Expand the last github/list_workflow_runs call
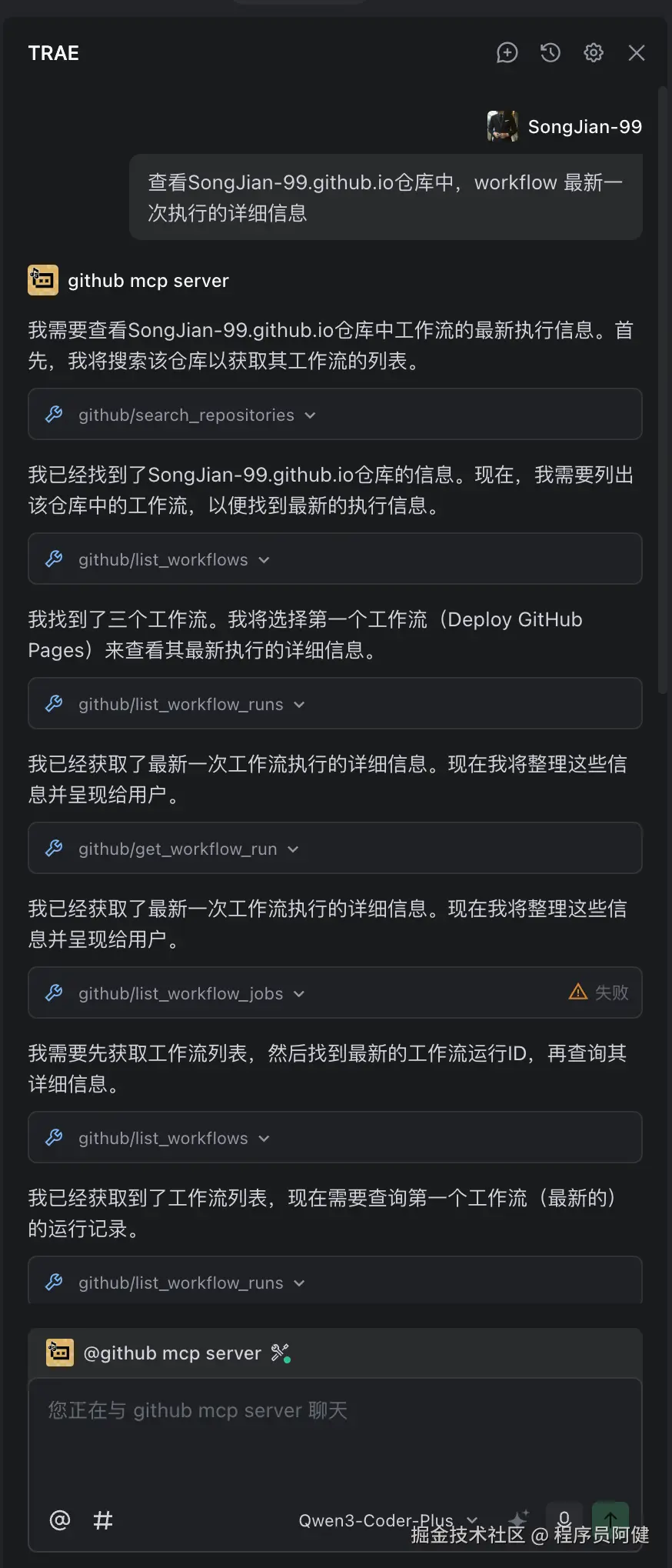The height and width of the screenshot is (1568, 672). (x=300, y=1282)
